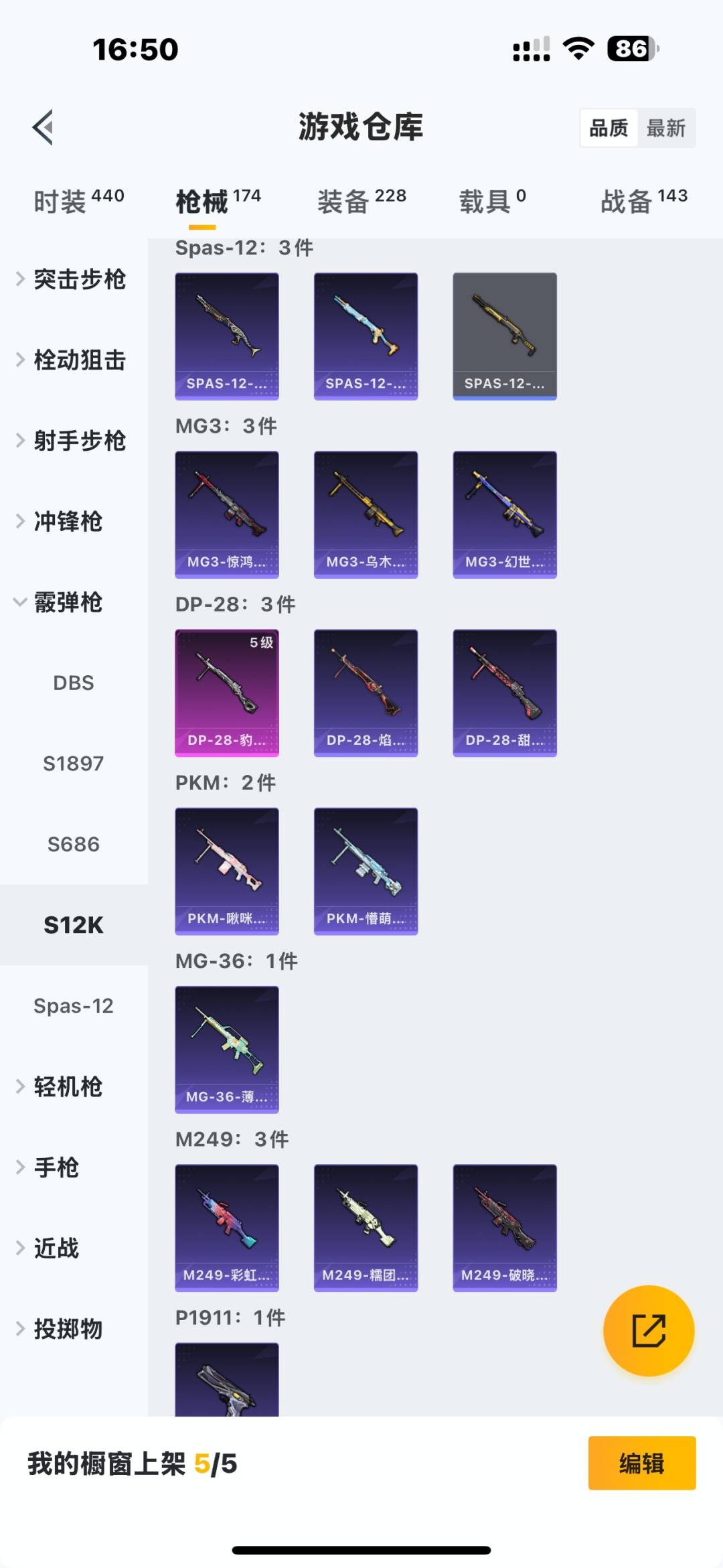Select the PKM-啾咪 skin
Viewport: 723px width, 1568px height.
click(227, 869)
